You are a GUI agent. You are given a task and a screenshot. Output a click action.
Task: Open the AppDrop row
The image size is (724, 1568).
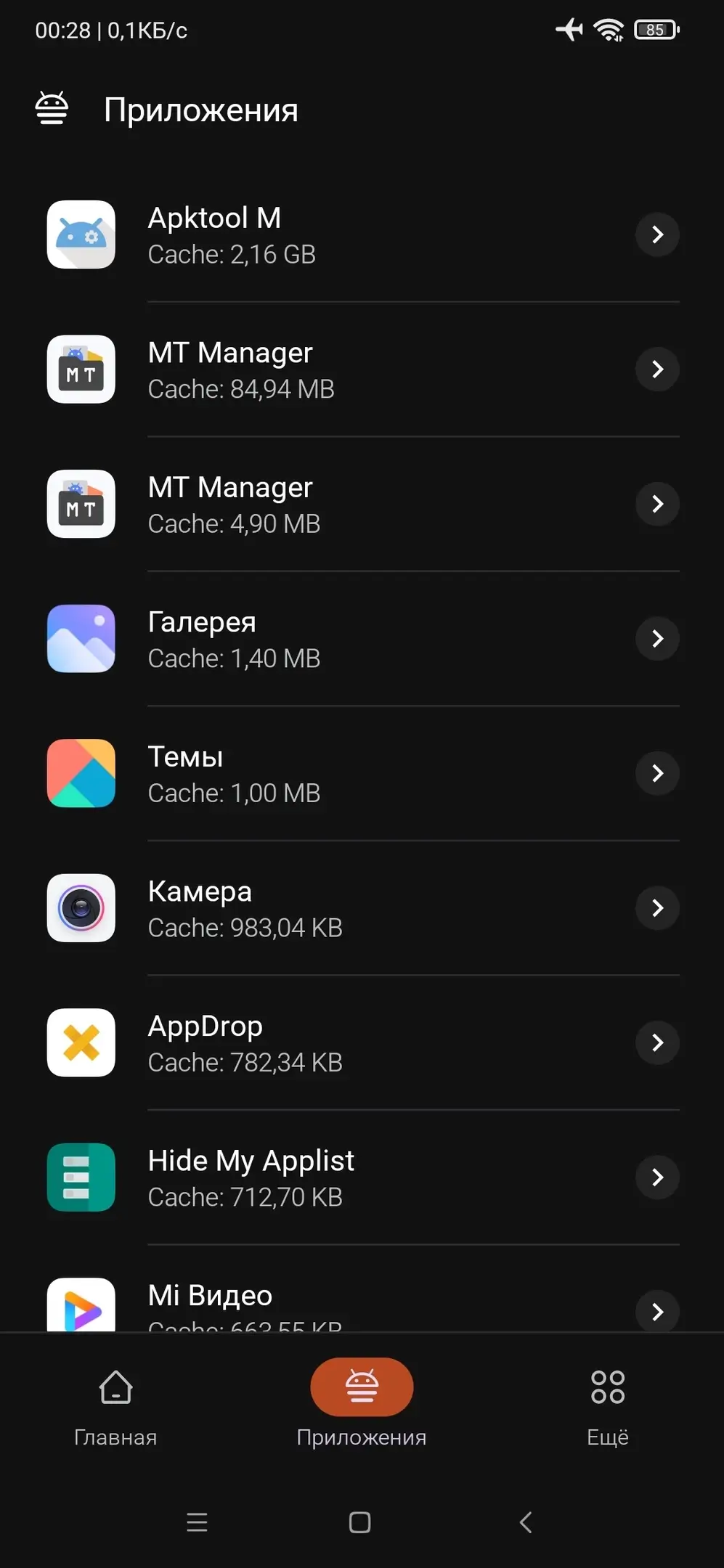(362, 1042)
